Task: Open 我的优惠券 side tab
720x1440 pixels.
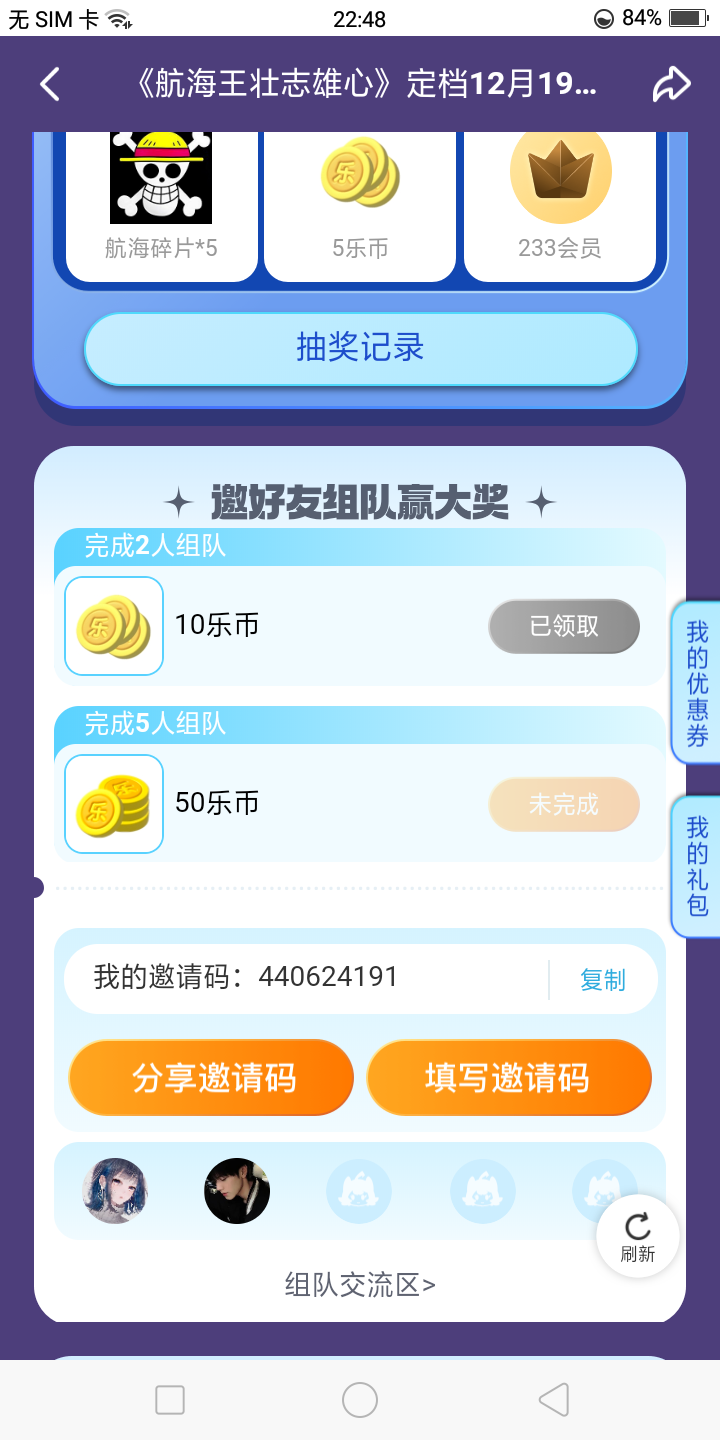Action: 697,684
